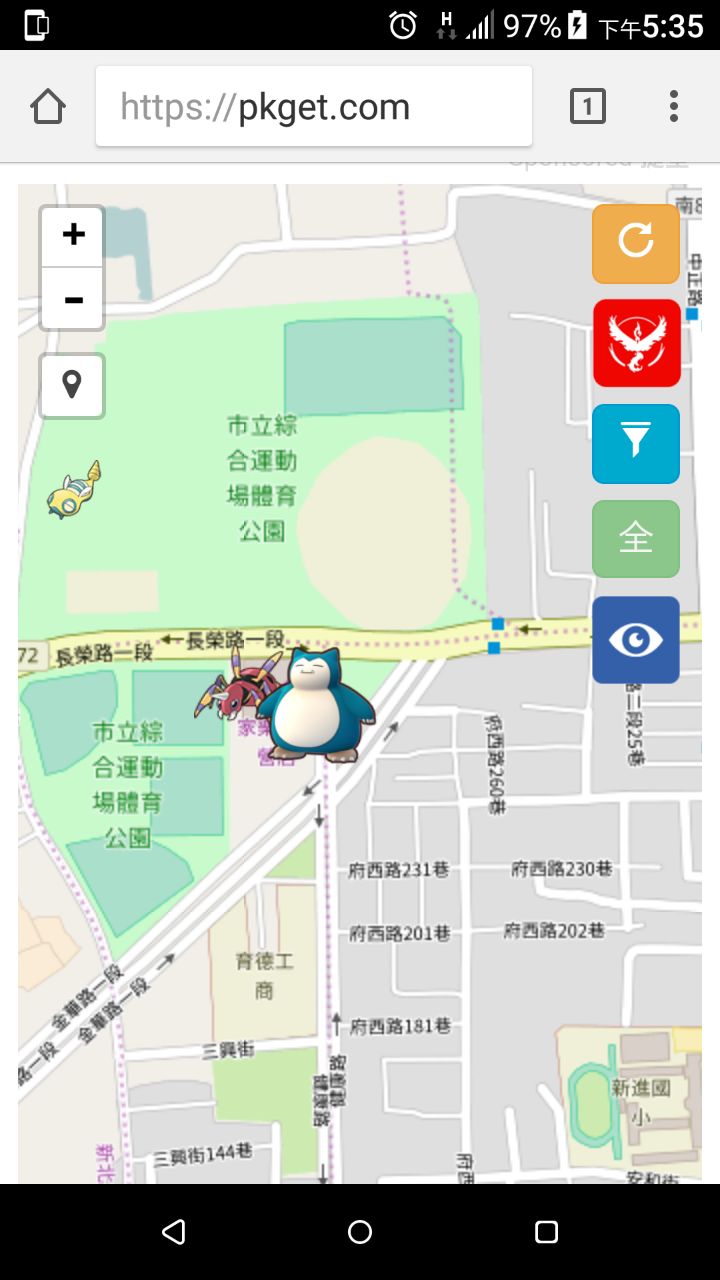This screenshot has height=1280, width=720.
Task: Go to the browser home page
Action: coord(48,106)
